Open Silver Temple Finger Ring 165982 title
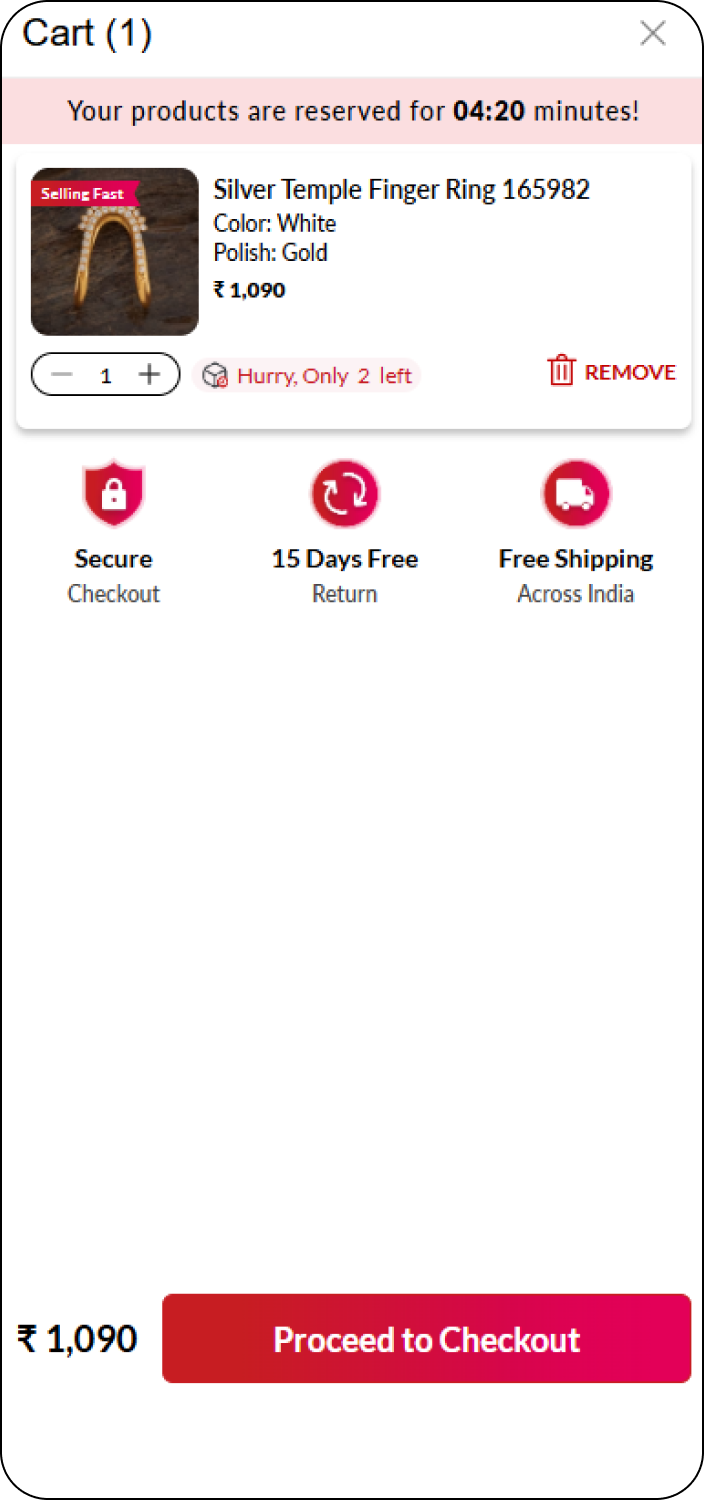 401,189
